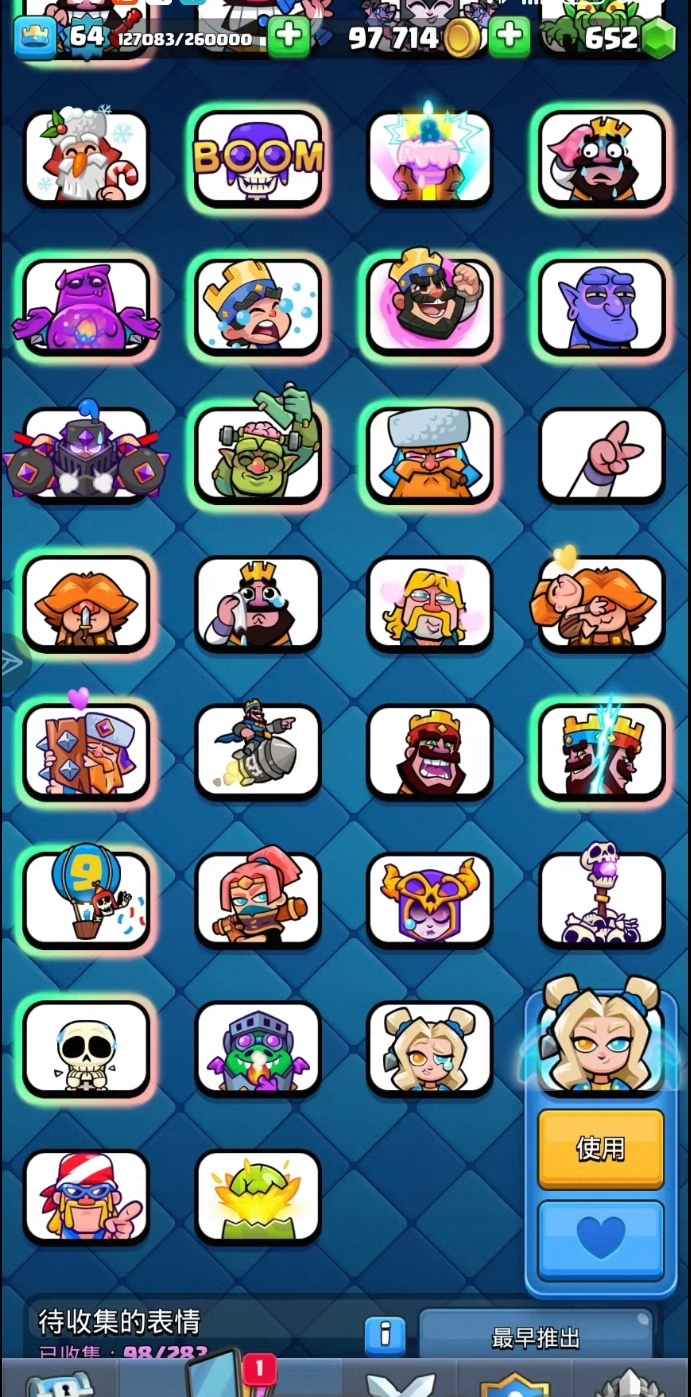Favorite the selected emote with heart button
691x1397 pixels.
click(x=600, y=1239)
